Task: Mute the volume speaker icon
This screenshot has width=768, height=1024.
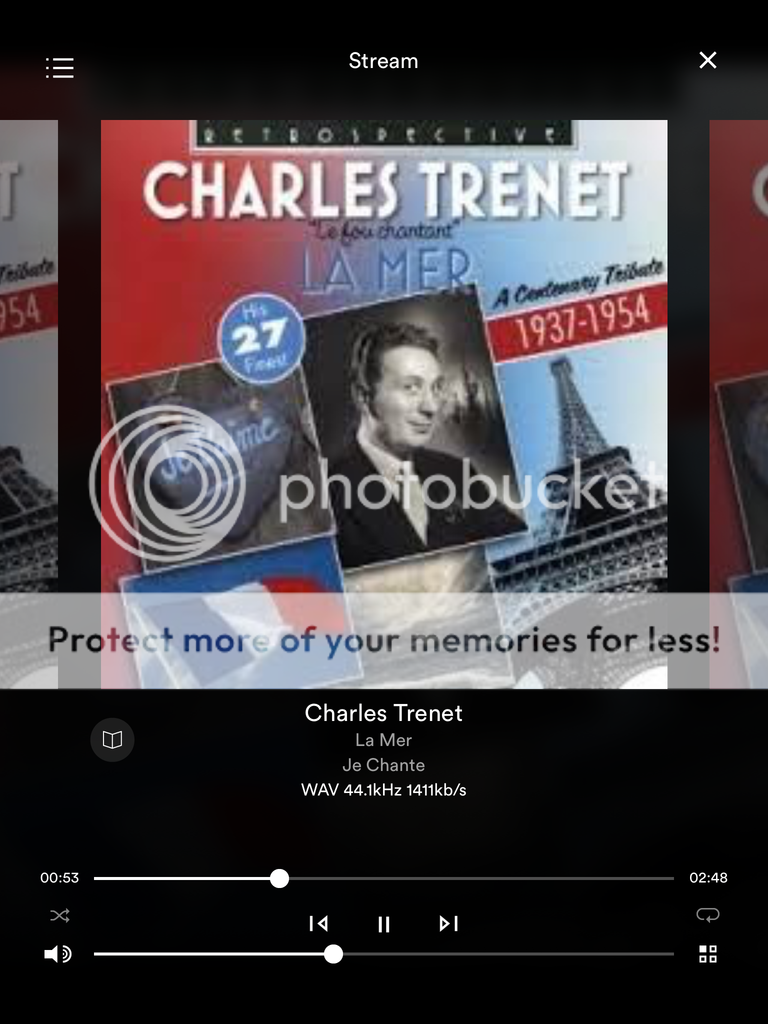Action: click(58, 954)
